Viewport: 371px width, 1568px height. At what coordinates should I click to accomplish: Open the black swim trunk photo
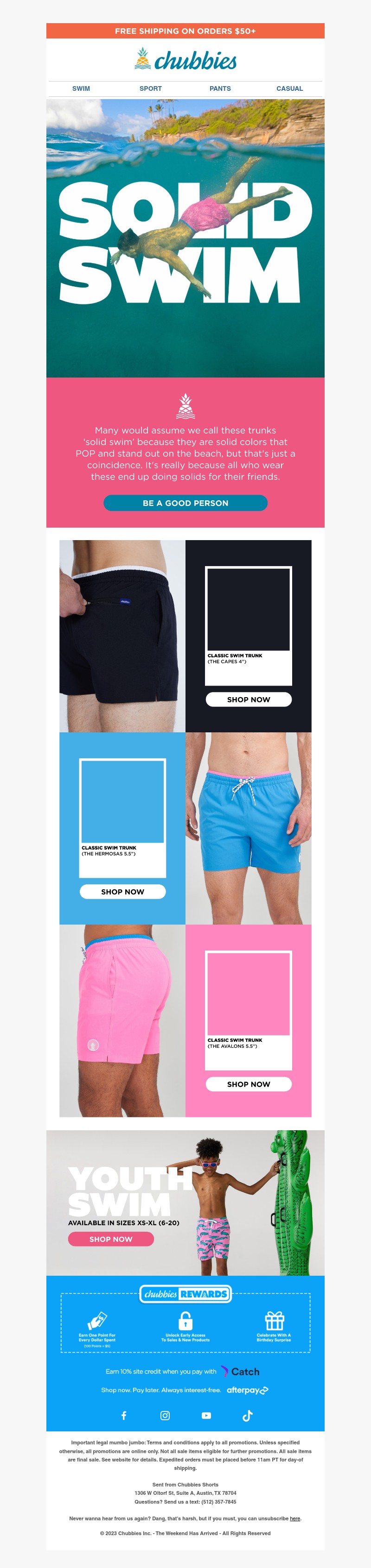(x=122, y=636)
